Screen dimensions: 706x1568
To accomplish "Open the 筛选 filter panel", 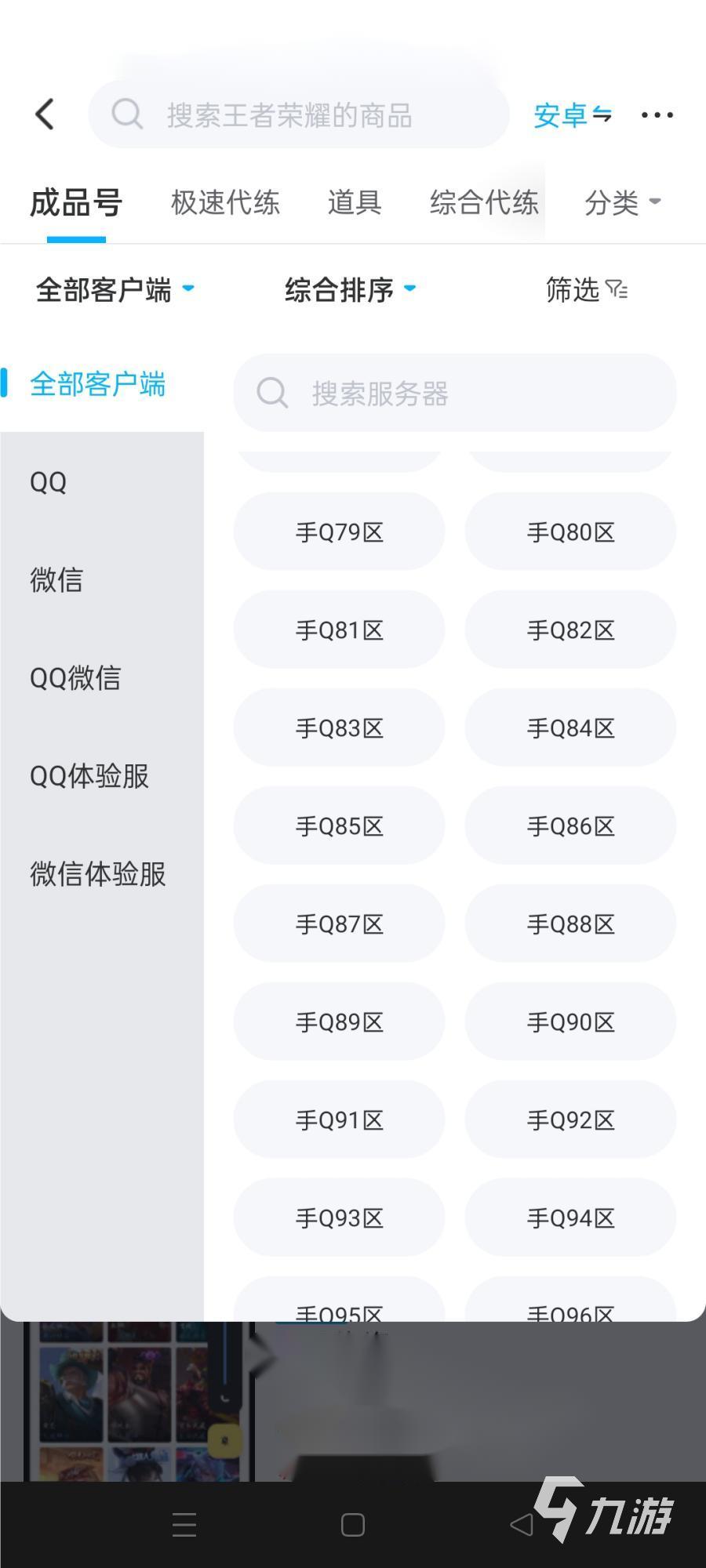I will pyautogui.click(x=587, y=290).
